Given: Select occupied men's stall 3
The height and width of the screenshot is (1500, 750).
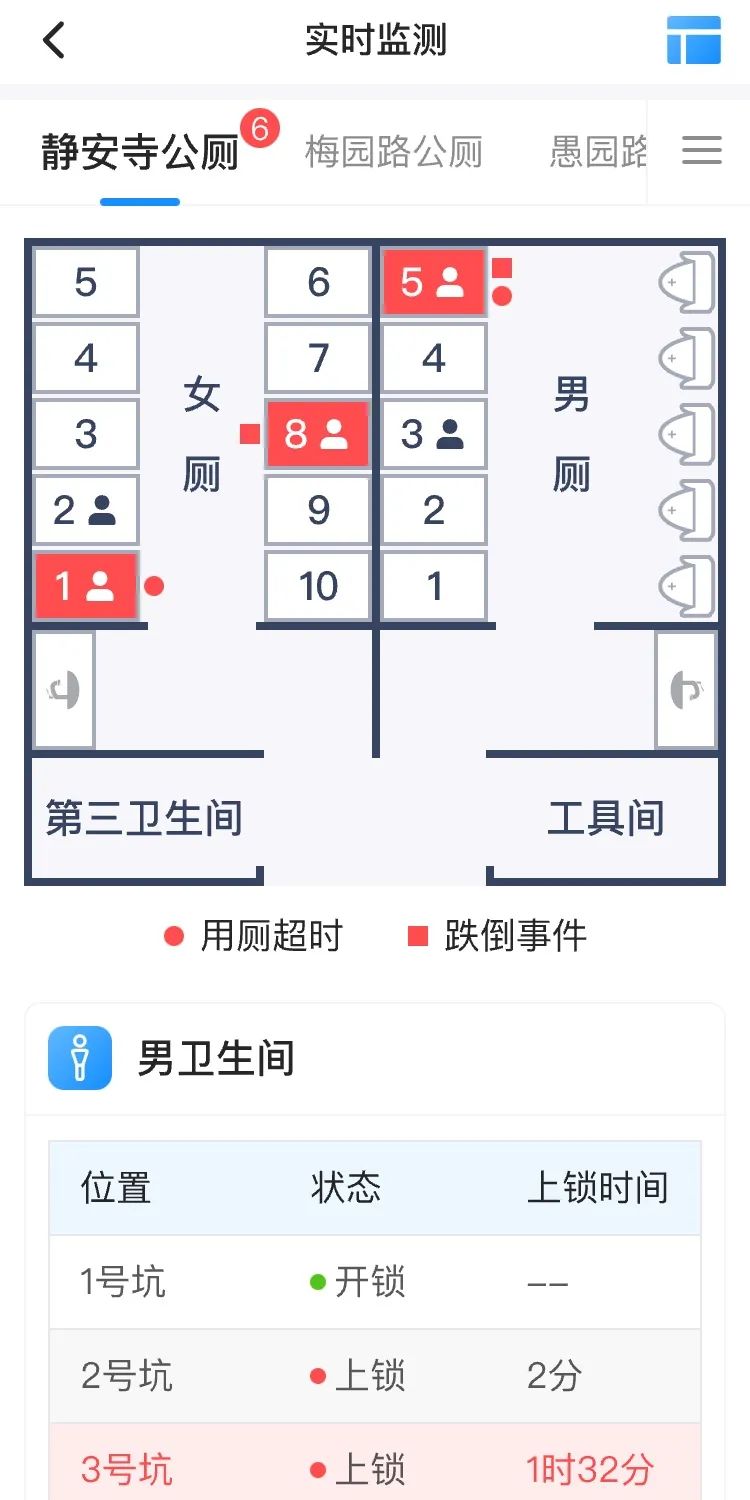Looking at the screenshot, I should (433, 434).
